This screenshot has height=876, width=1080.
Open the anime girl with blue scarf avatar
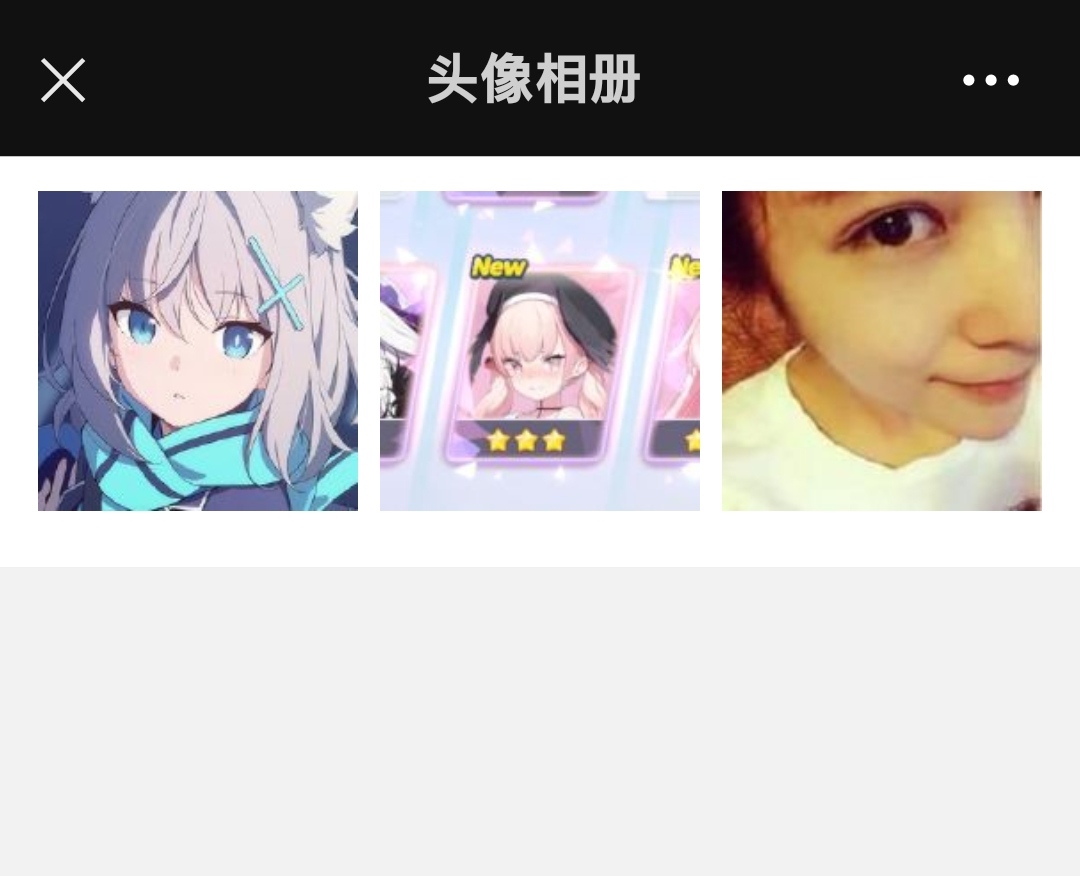coord(198,351)
